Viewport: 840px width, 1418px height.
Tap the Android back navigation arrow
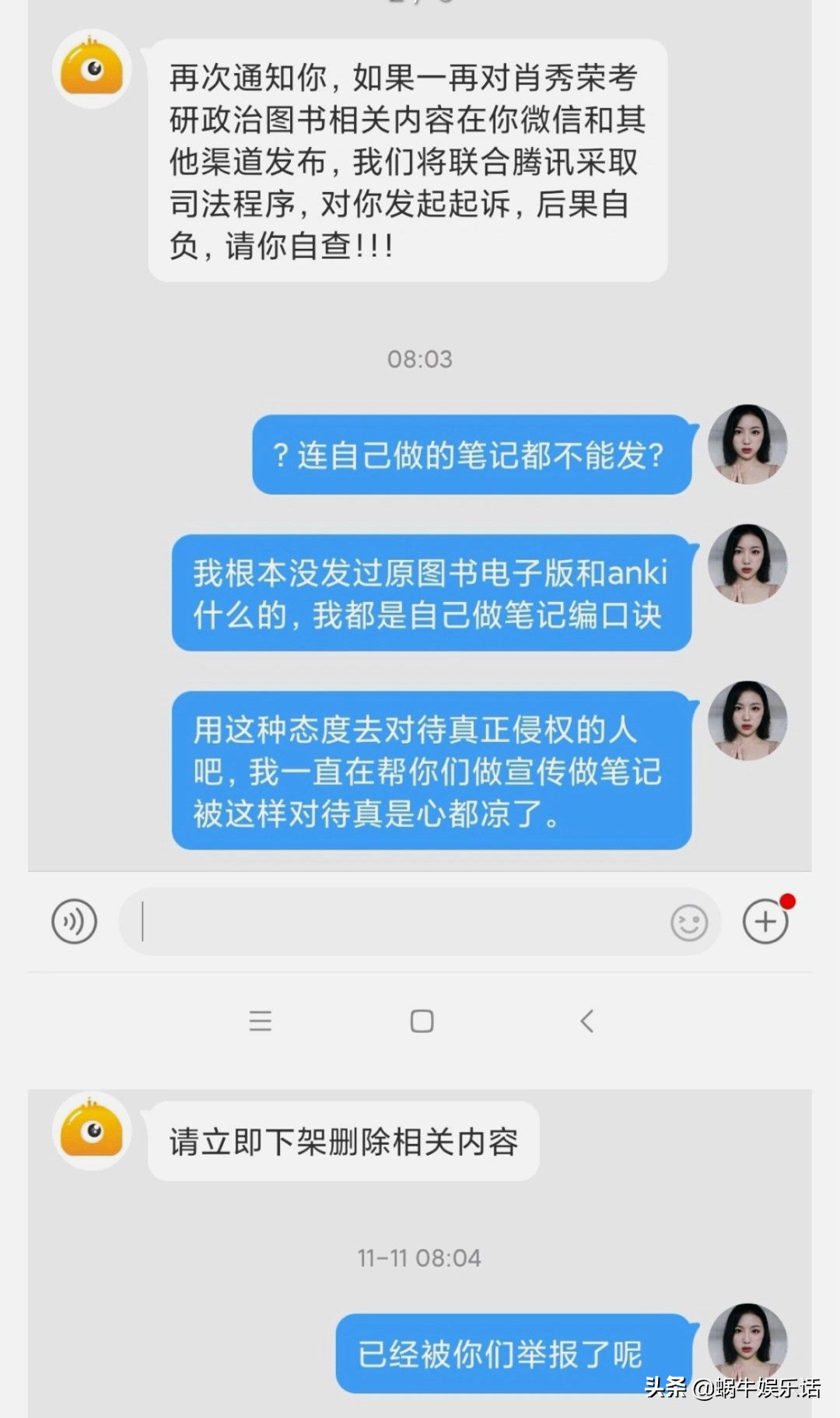point(587,1021)
